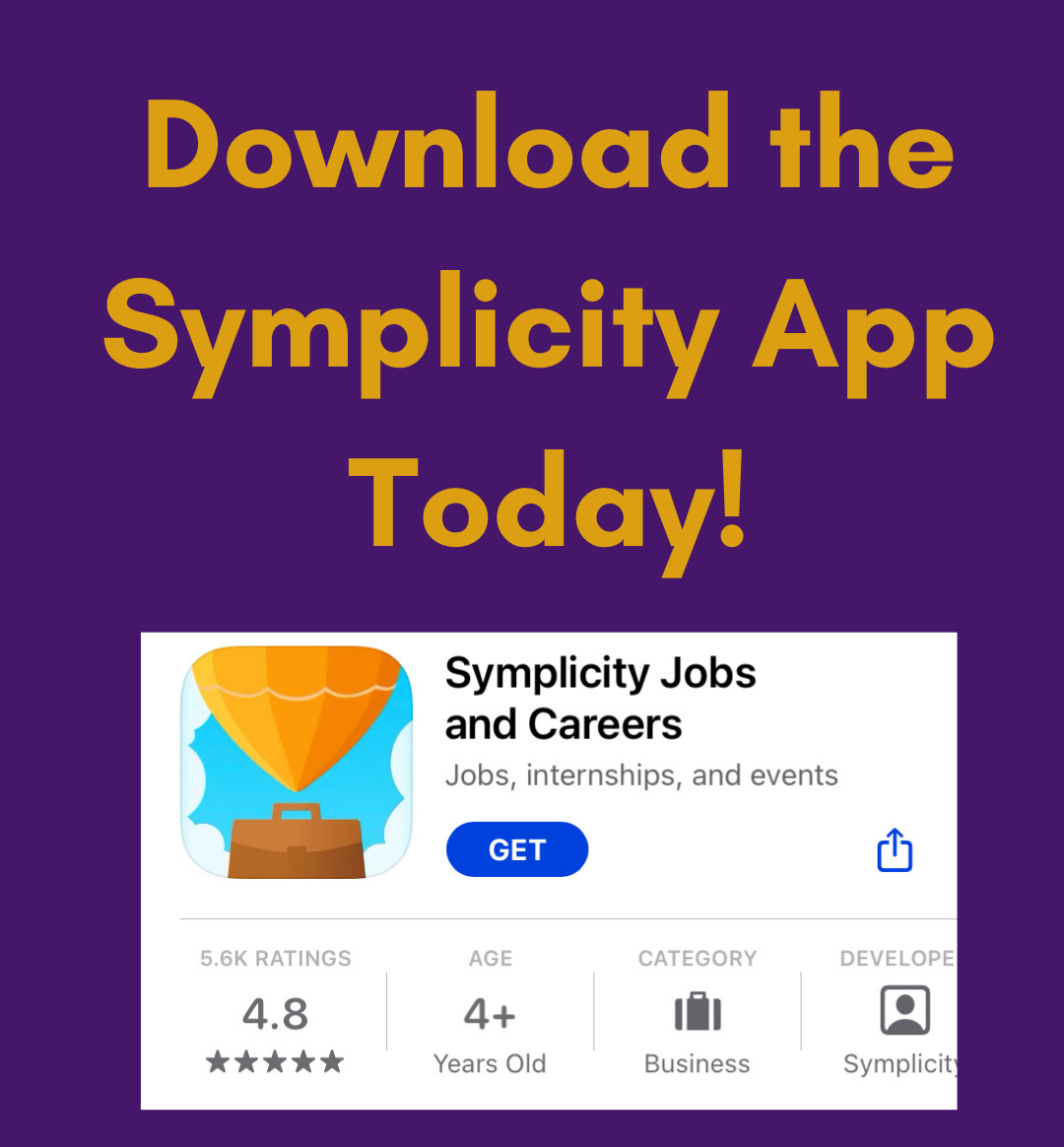Tap the middle star under the 4.8 rating

tap(276, 1062)
